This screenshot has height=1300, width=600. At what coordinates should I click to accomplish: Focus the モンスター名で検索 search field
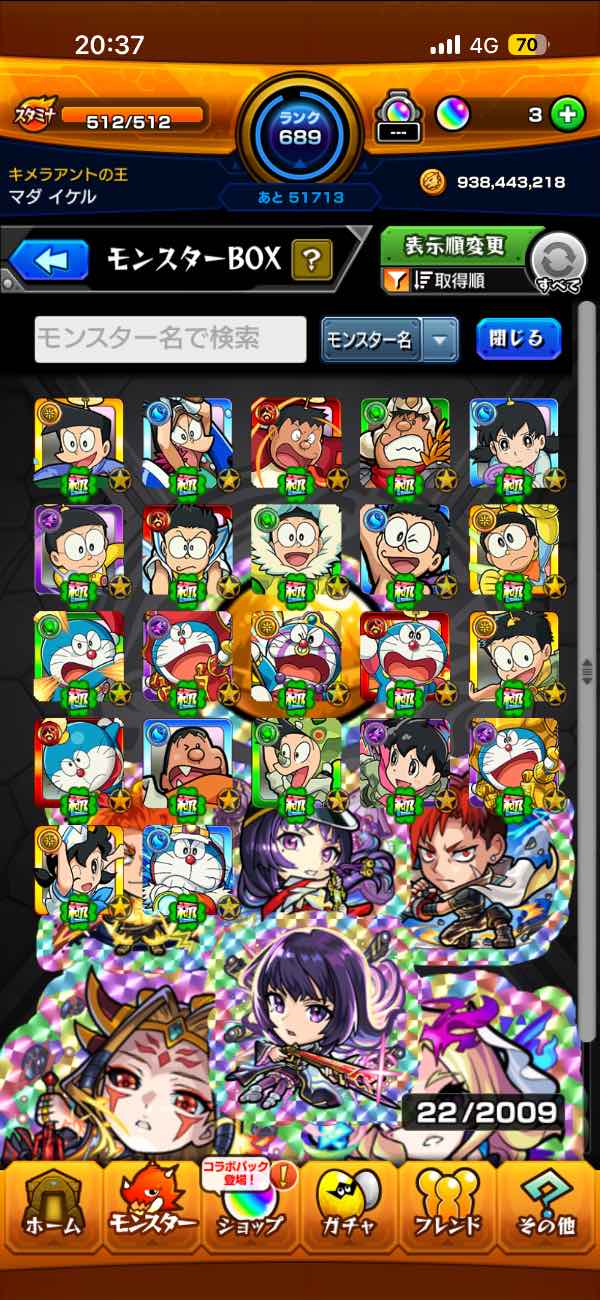pyautogui.click(x=171, y=339)
